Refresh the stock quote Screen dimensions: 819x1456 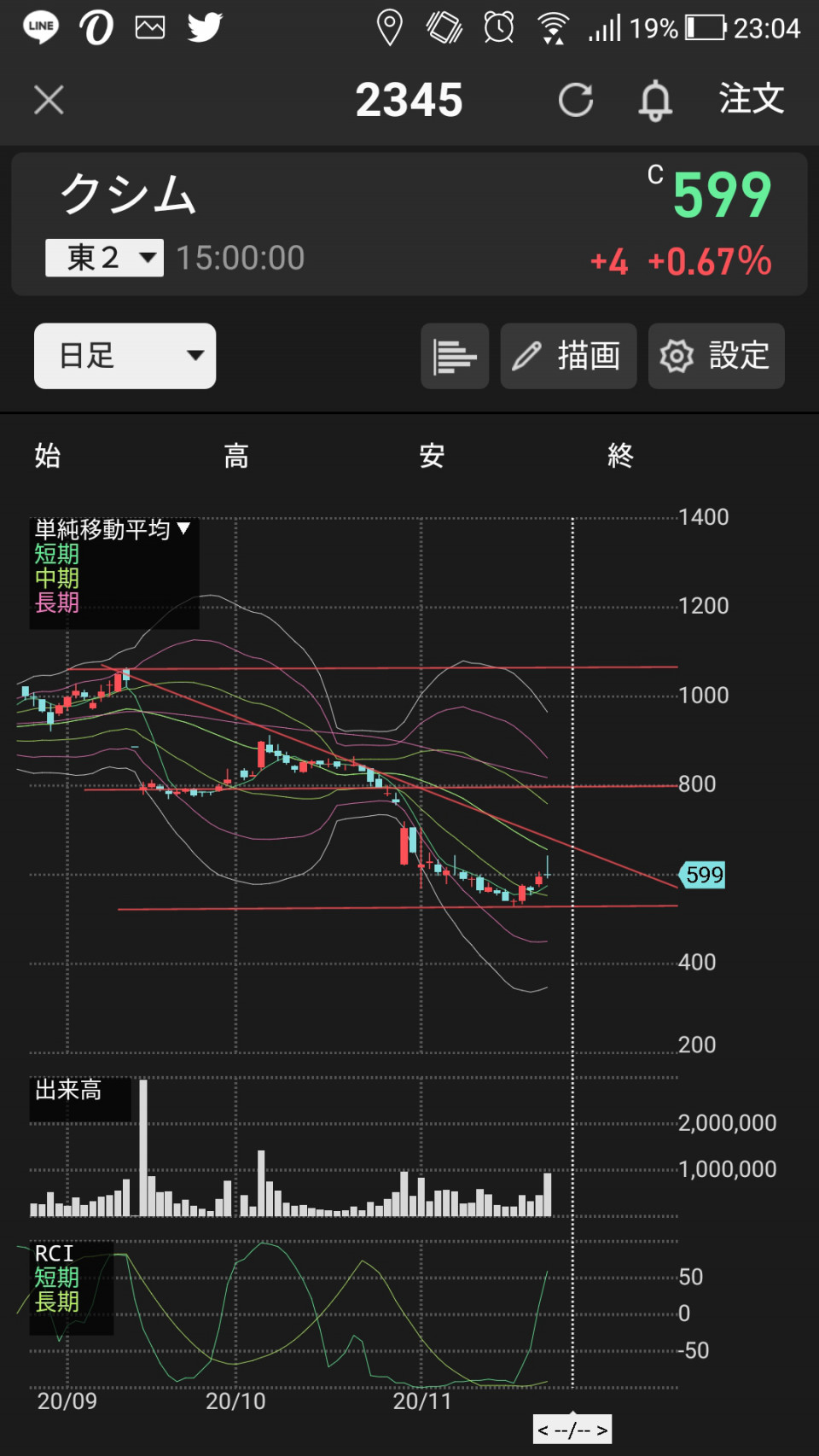point(576,100)
